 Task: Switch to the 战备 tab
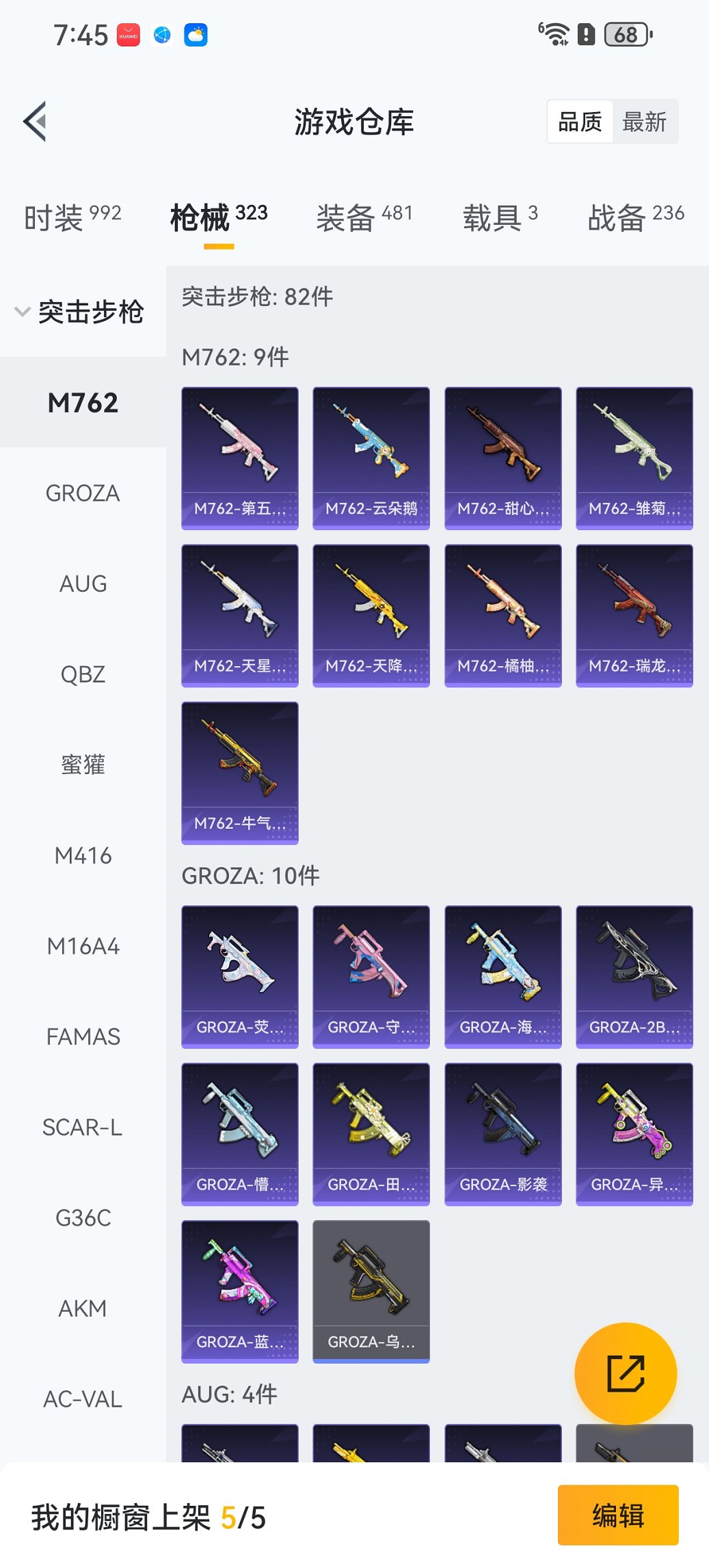[x=635, y=217]
